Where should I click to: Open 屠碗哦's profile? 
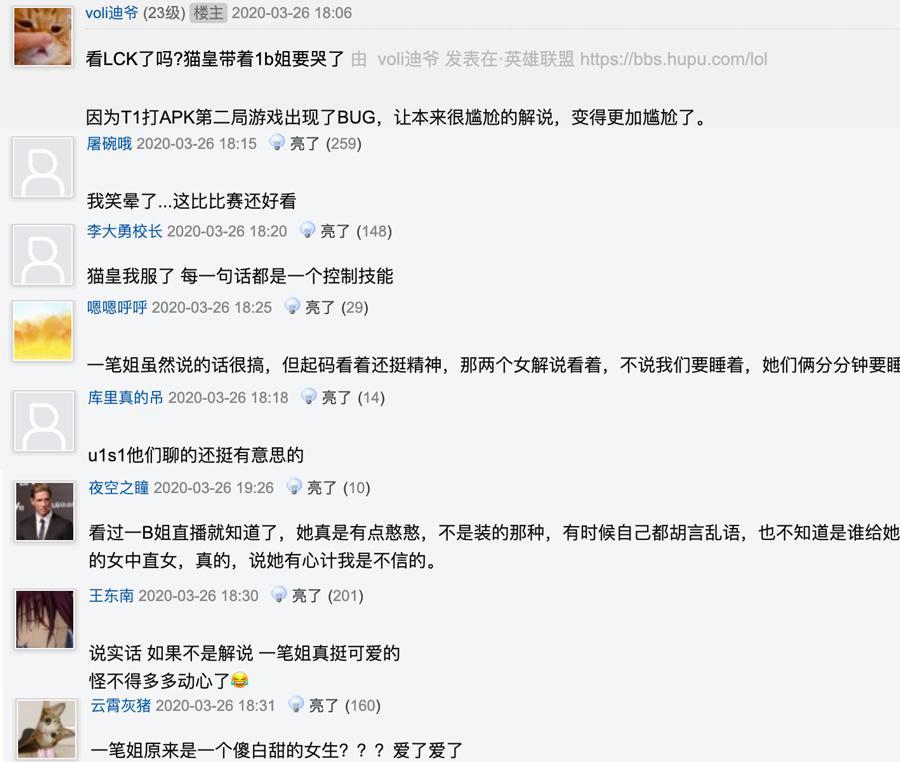(x=109, y=144)
